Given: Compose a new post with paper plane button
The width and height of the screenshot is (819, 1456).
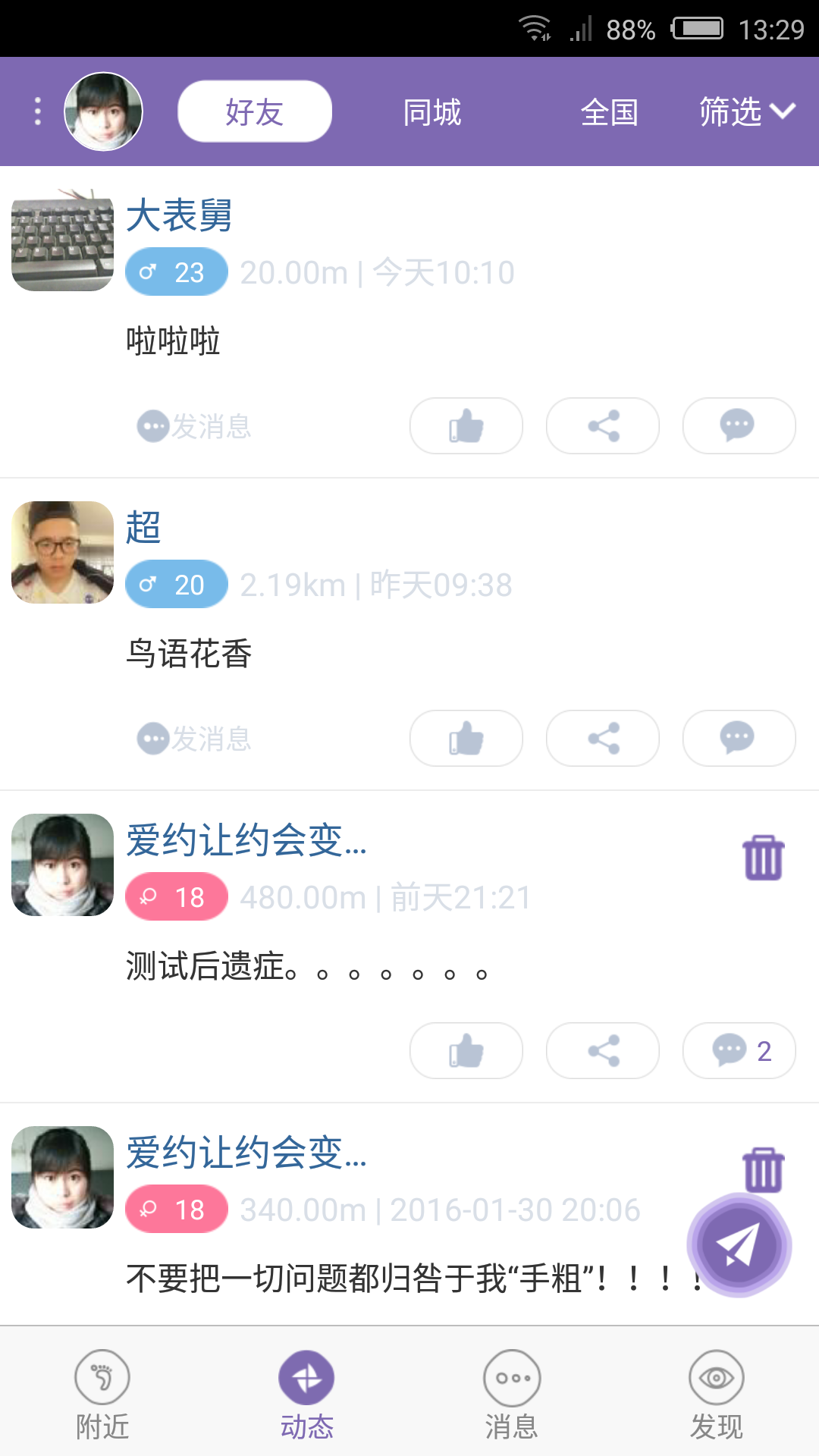Looking at the screenshot, I should pyautogui.click(x=739, y=1244).
